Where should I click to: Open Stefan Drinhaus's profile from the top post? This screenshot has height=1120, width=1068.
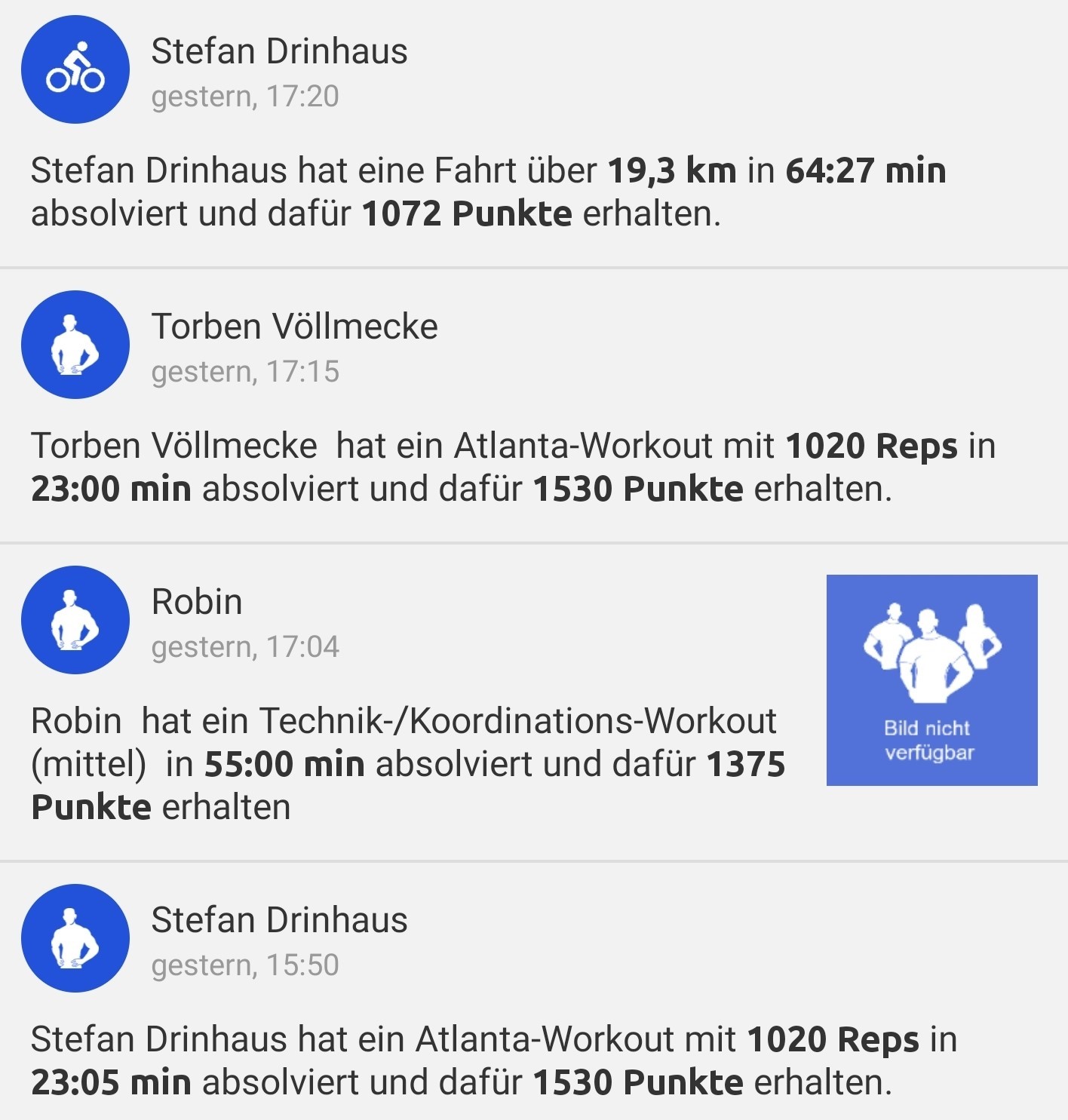point(278,51)
